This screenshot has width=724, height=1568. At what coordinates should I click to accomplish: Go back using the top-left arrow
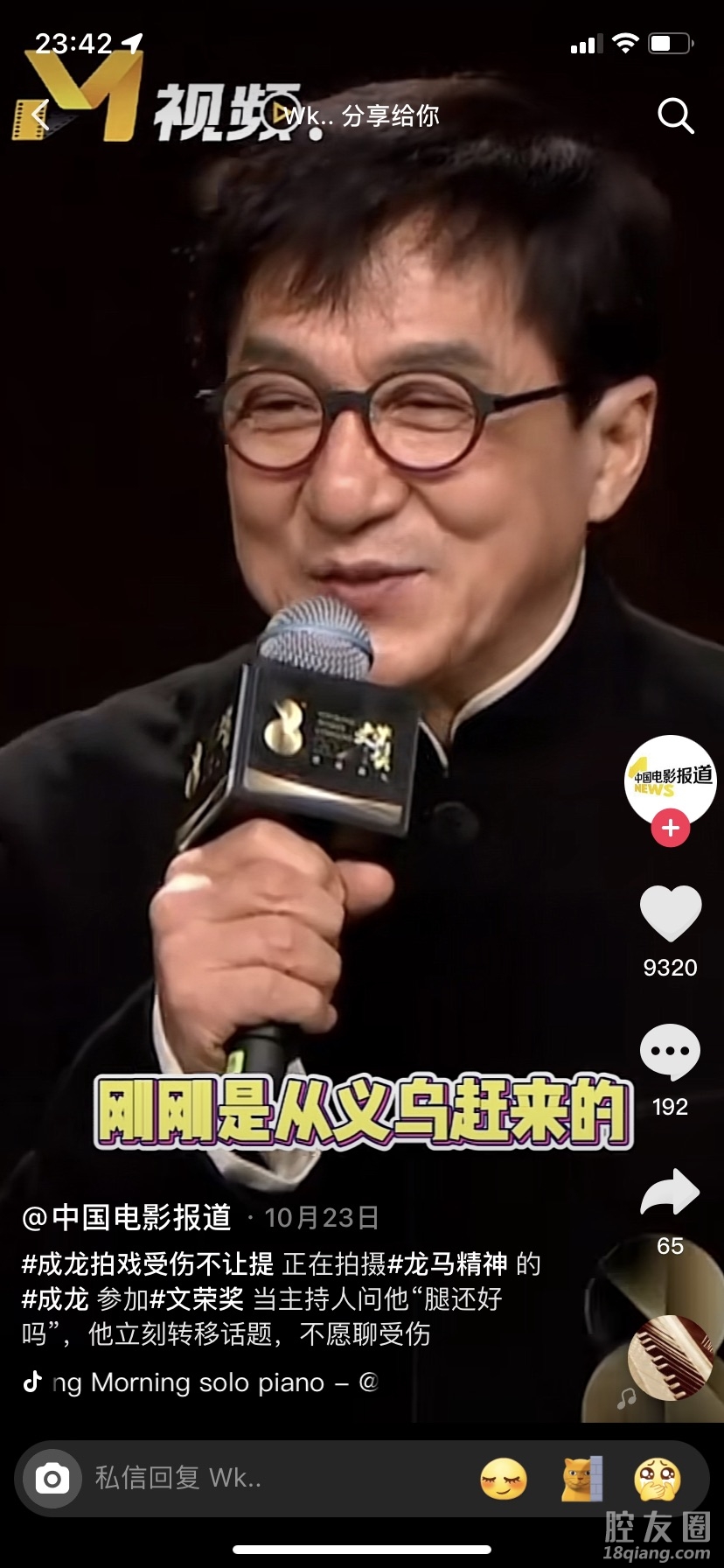(38, 115)
